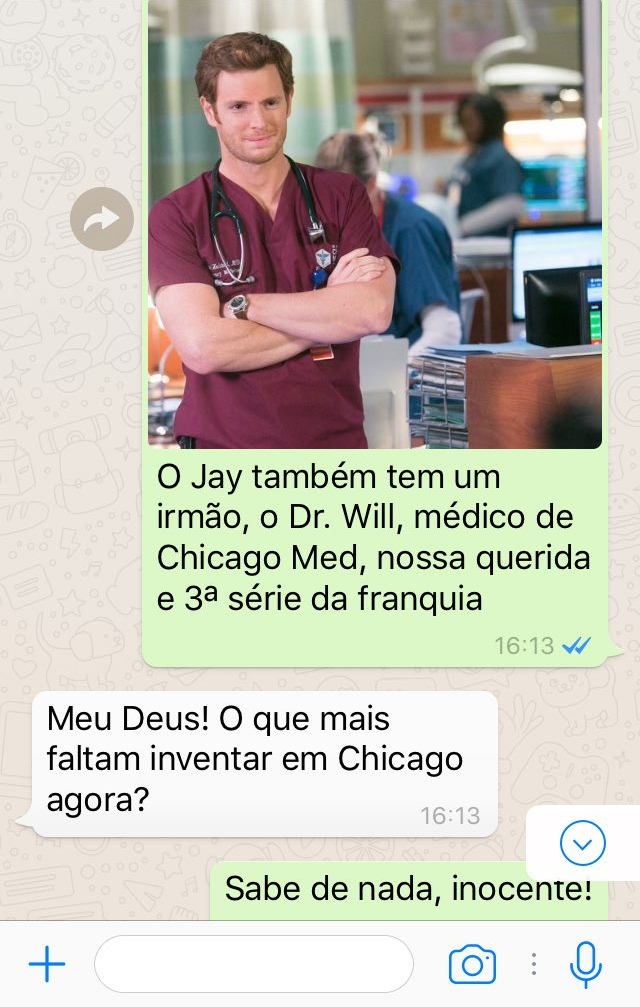Record a voice message with the microphone

point(585,965)
